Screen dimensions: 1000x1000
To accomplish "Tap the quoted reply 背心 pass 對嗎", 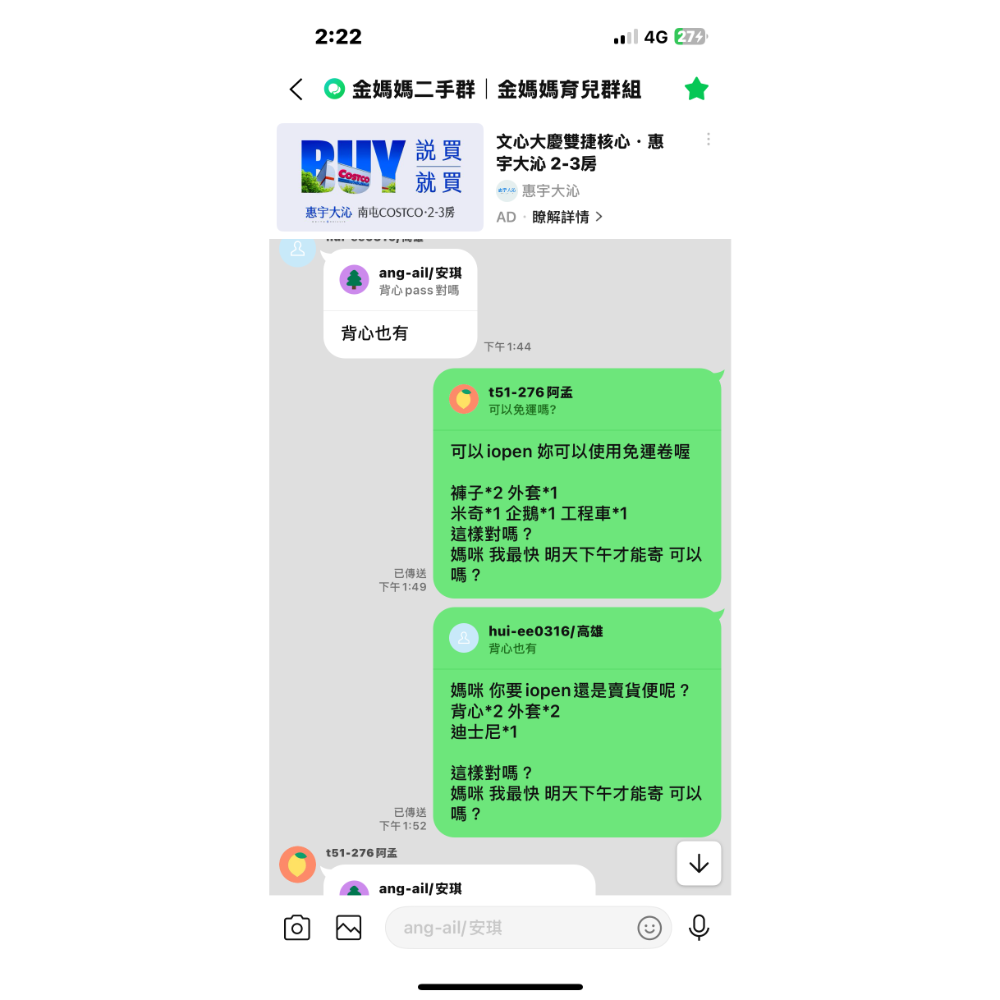I will pyautogui.click(x=400, y=281).
